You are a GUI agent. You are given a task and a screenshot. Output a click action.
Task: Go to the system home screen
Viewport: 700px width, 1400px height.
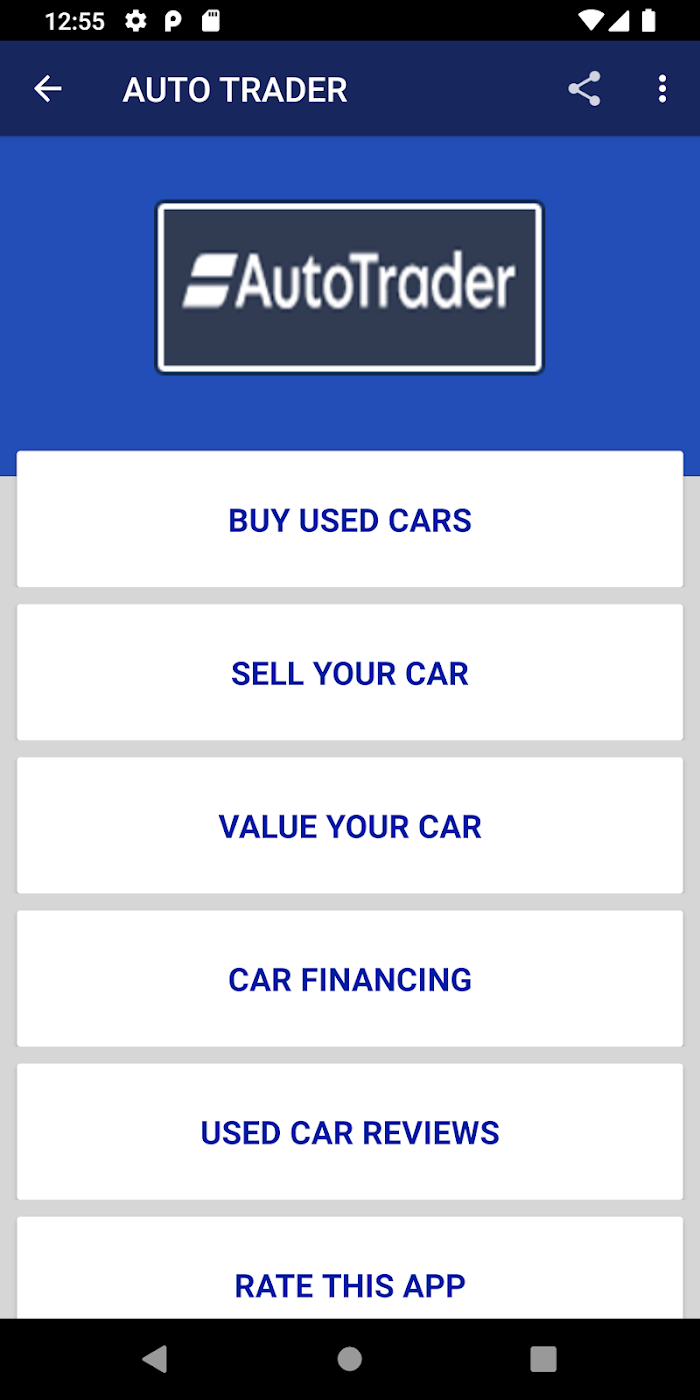point(350,1358)
